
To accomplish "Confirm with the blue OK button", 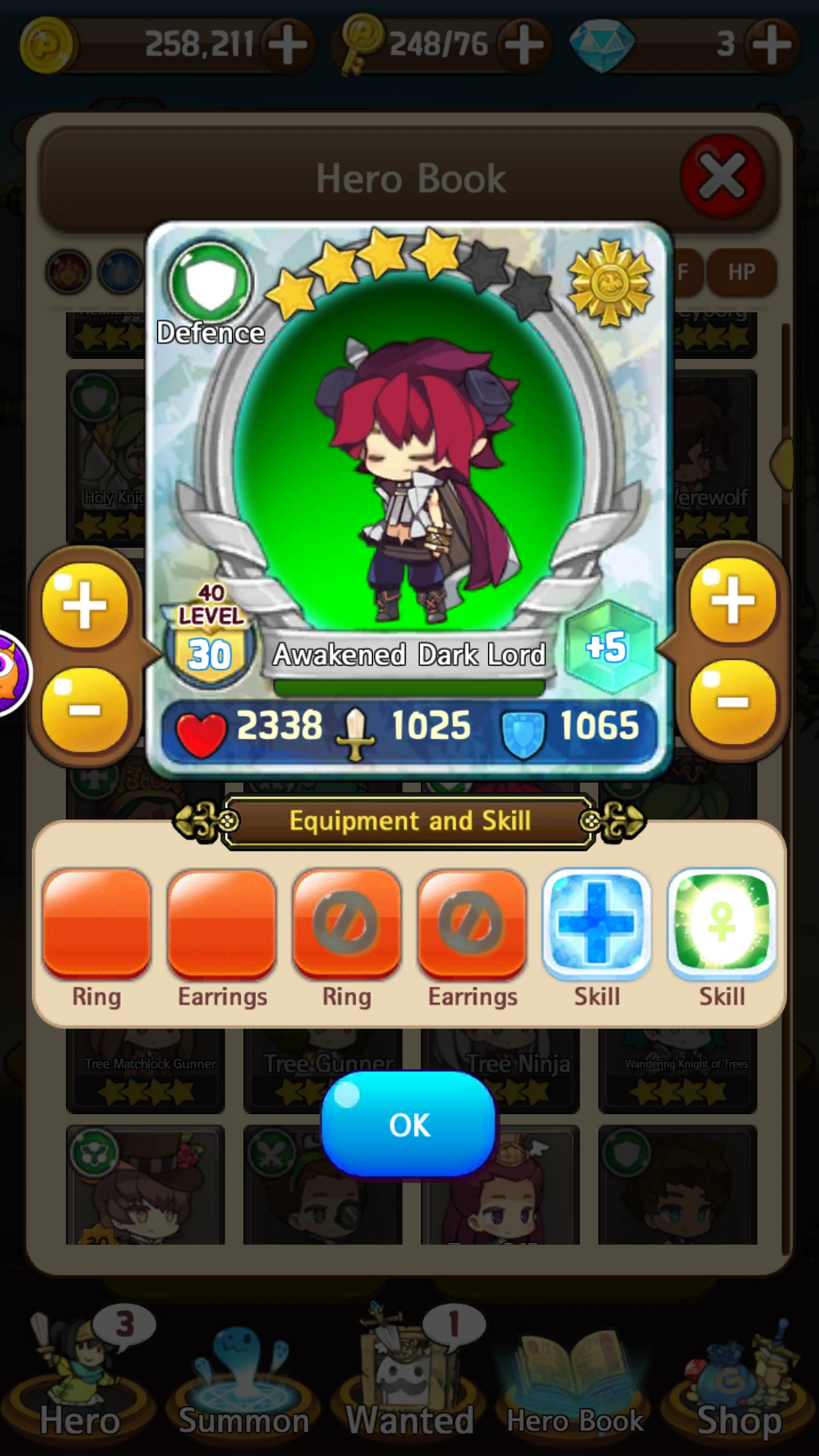I will coord(408,1124).
